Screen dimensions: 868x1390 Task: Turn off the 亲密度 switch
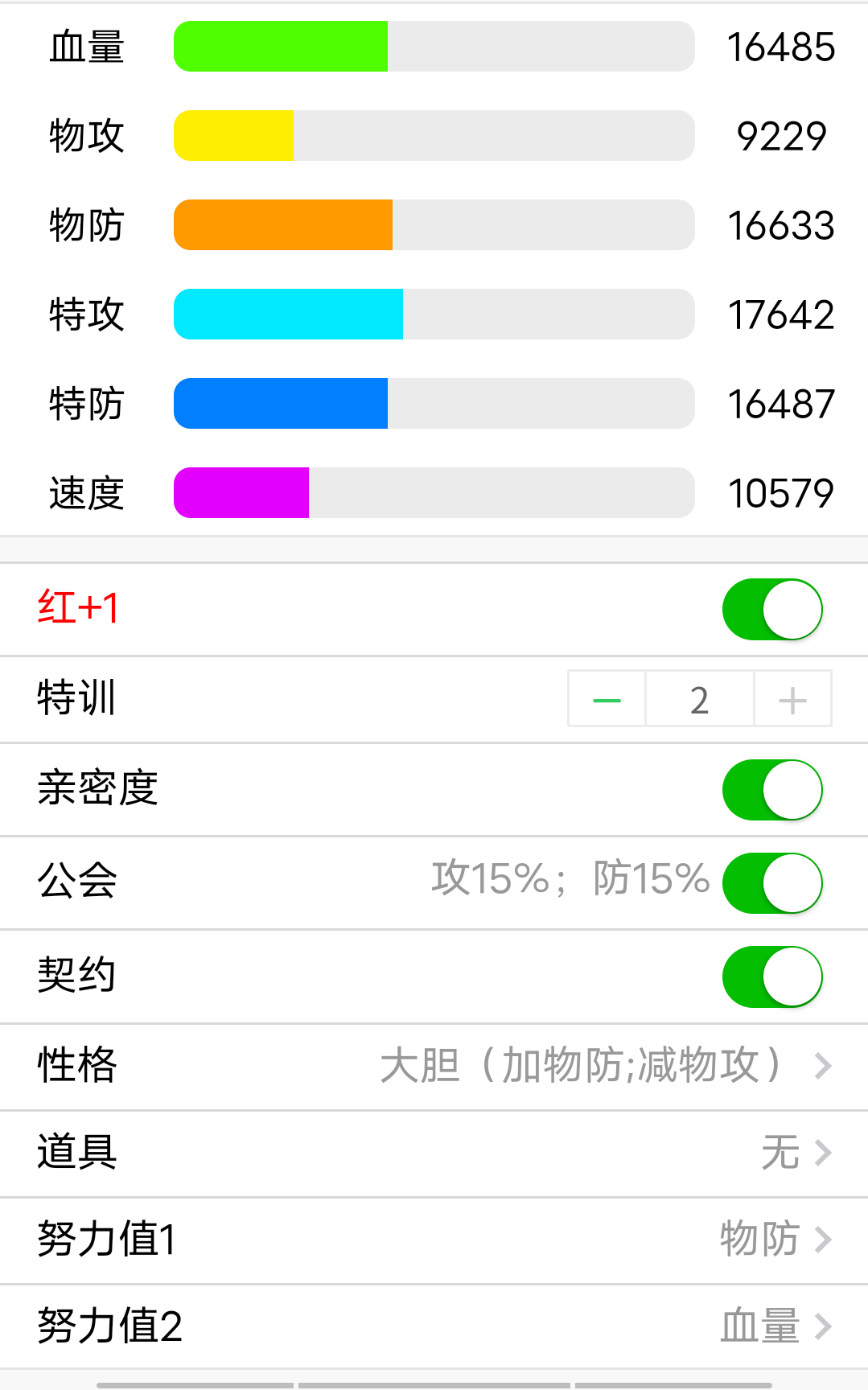[x=772, y=790]
